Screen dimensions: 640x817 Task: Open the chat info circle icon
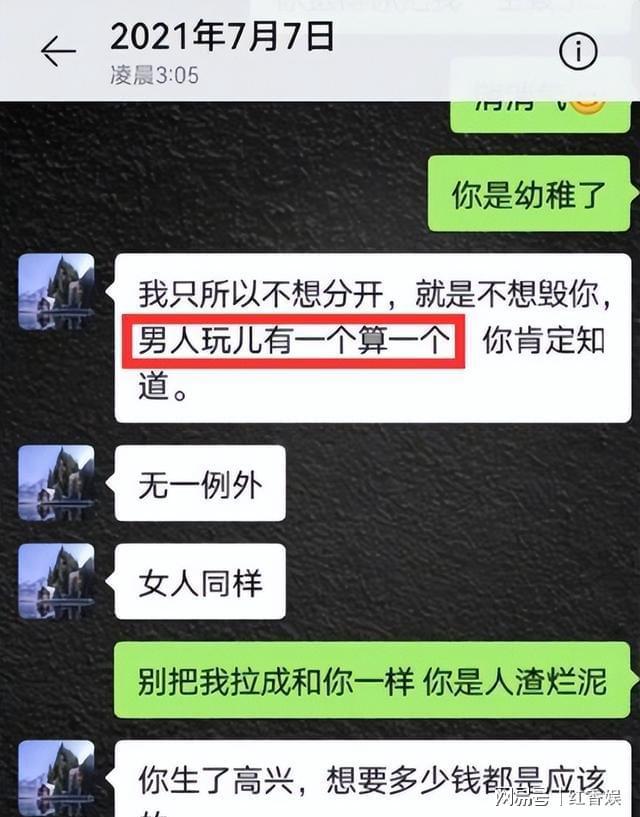(x=578, y=51)
